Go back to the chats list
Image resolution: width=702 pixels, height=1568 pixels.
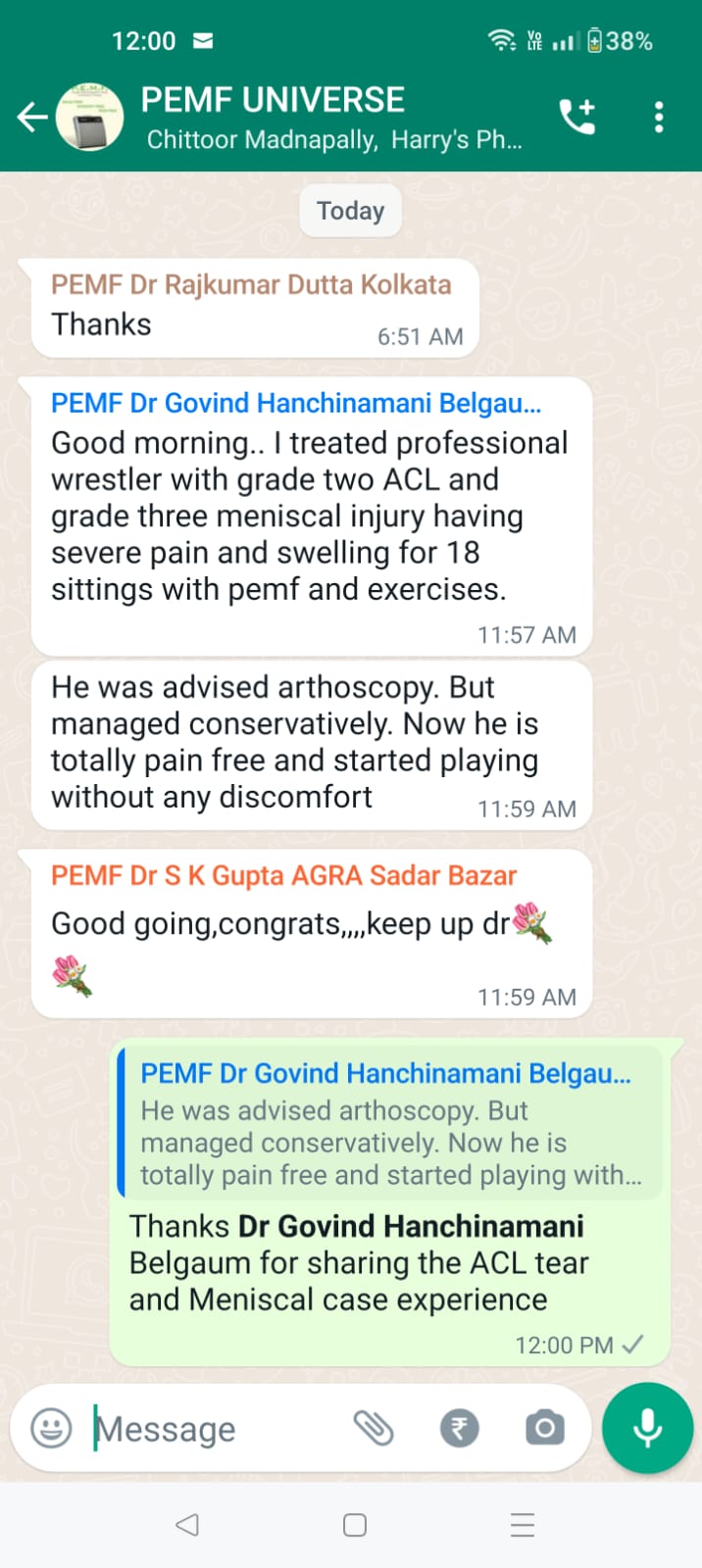click(31, 118)
